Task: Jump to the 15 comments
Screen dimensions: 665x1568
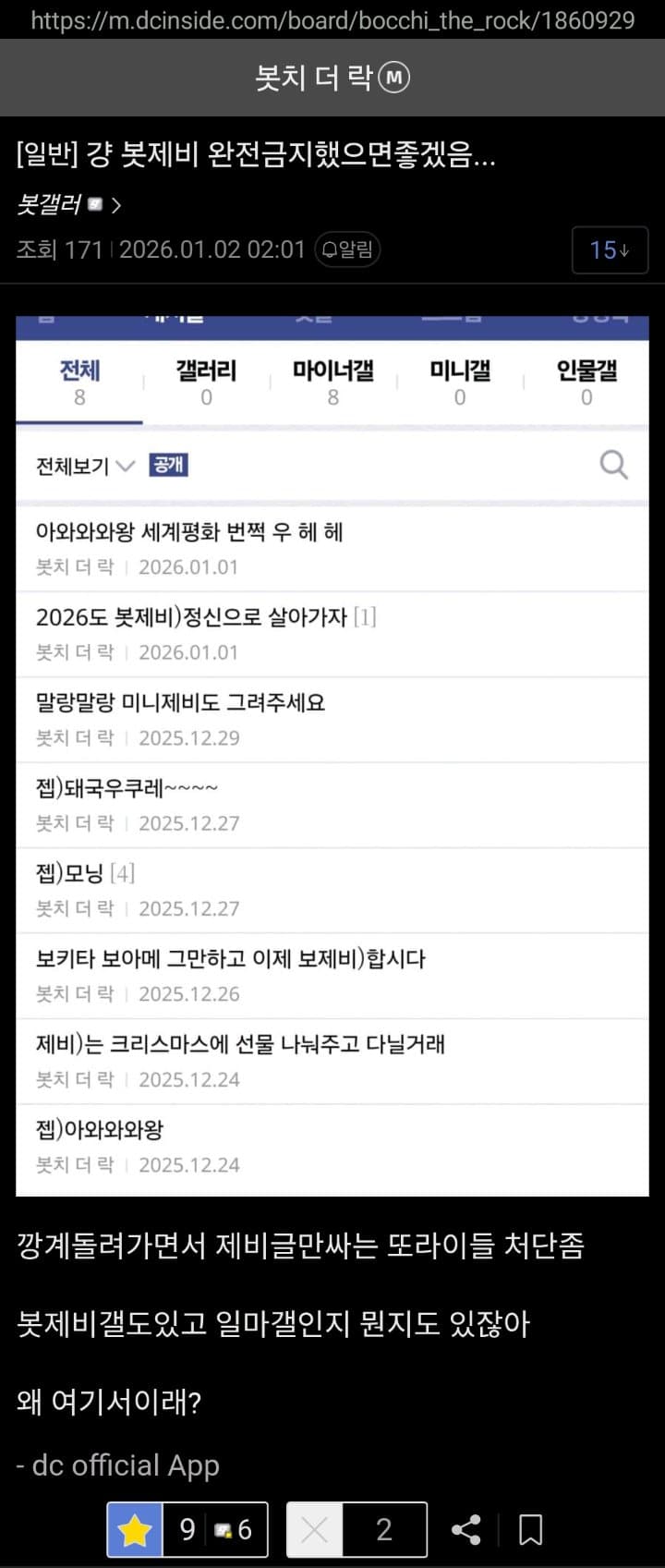Action: tap(610, 249)
